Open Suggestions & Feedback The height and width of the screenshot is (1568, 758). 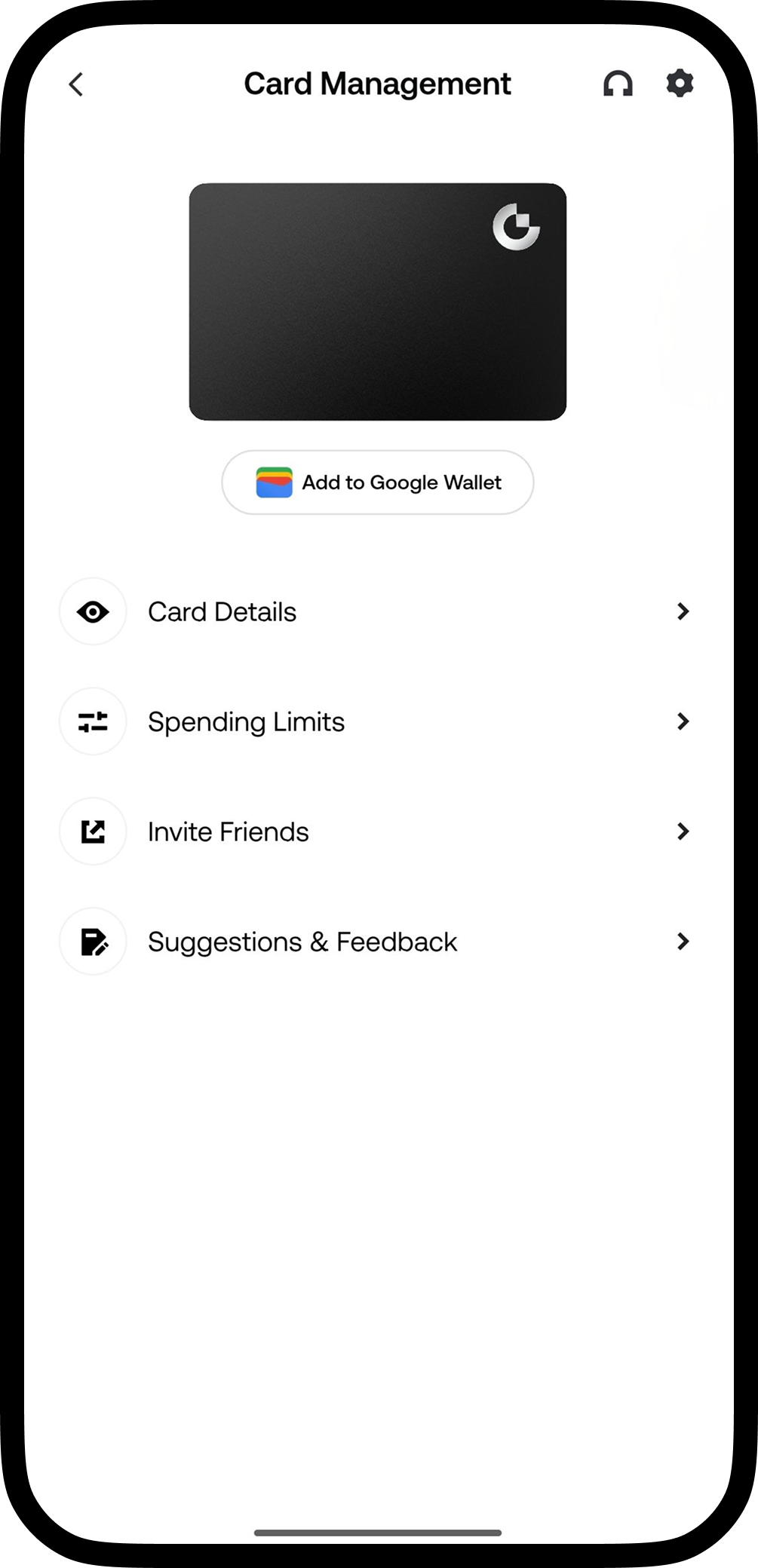pos(377,942)
